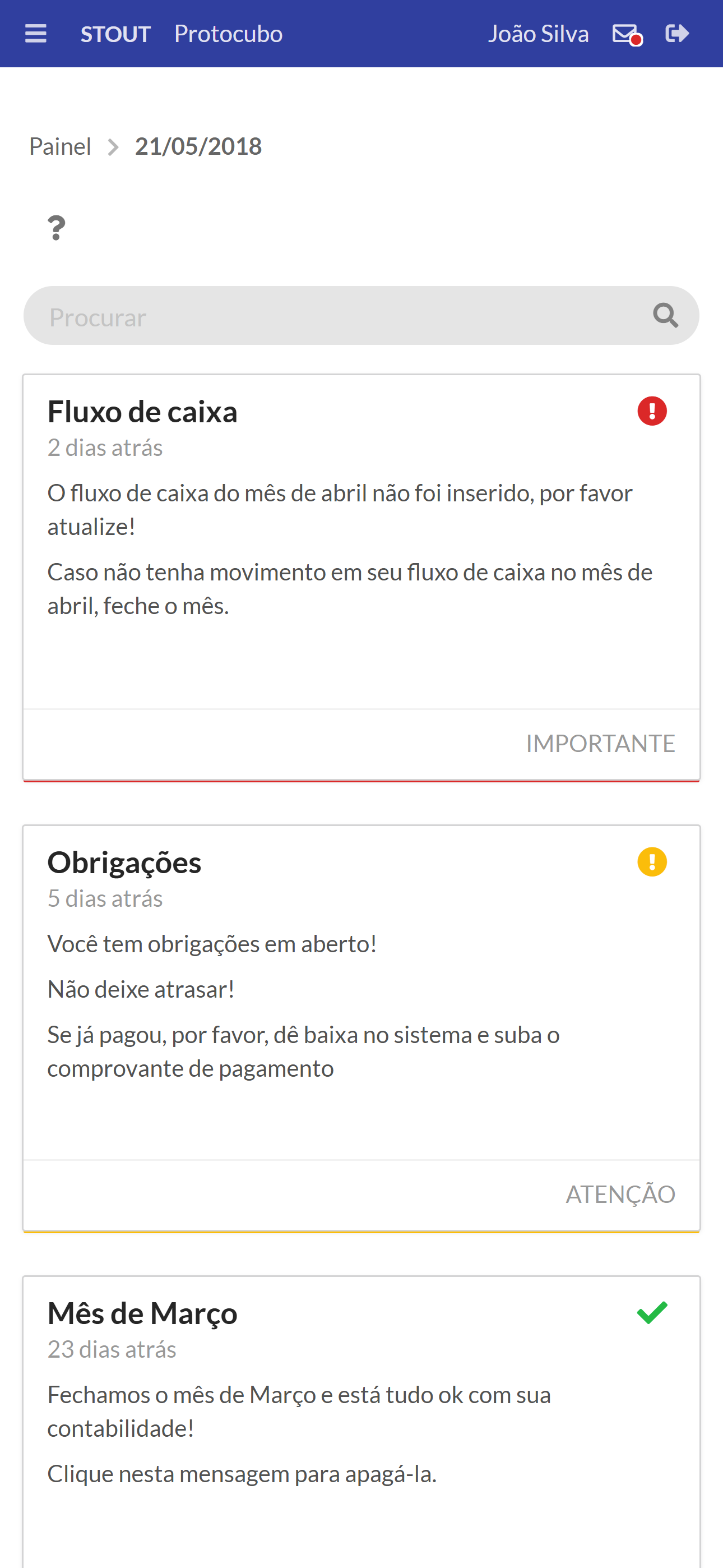Screen dimensions: 723x1568
Task: Open the messages envelope icon
Action: click(627, 34)
